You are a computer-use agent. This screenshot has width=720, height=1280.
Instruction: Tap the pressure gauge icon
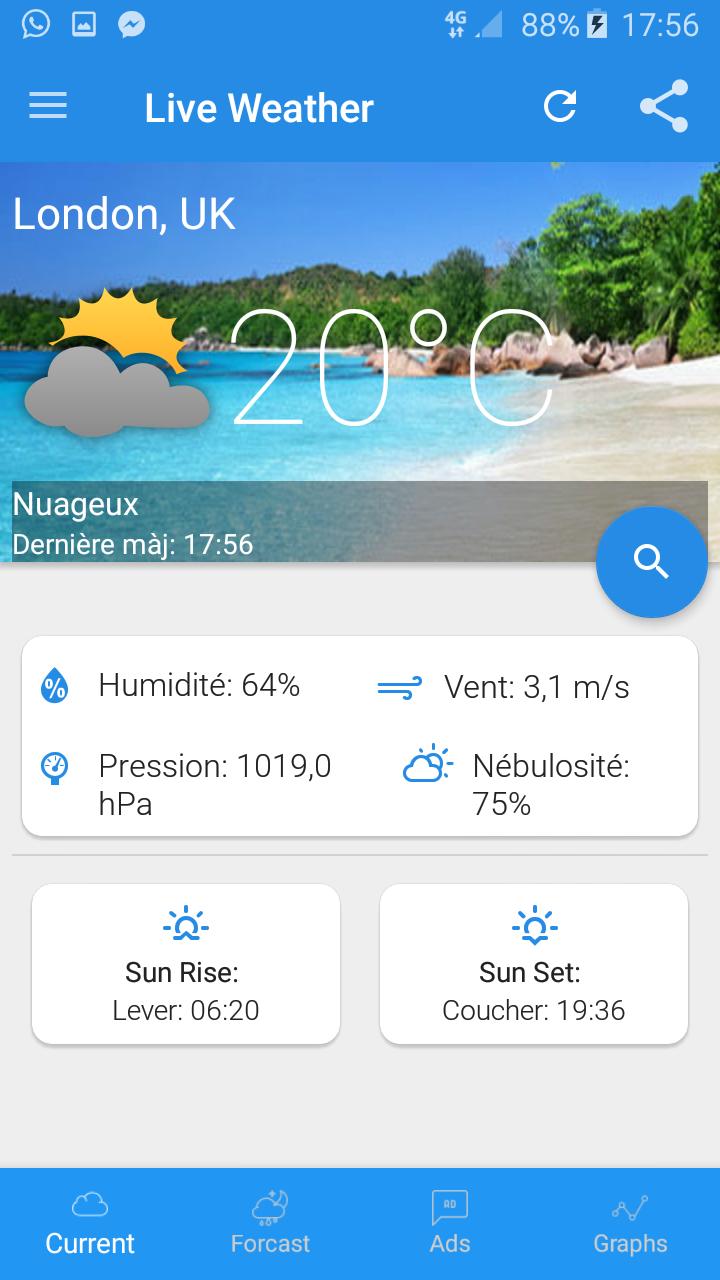pyautogui.click(x=54, y=767)
